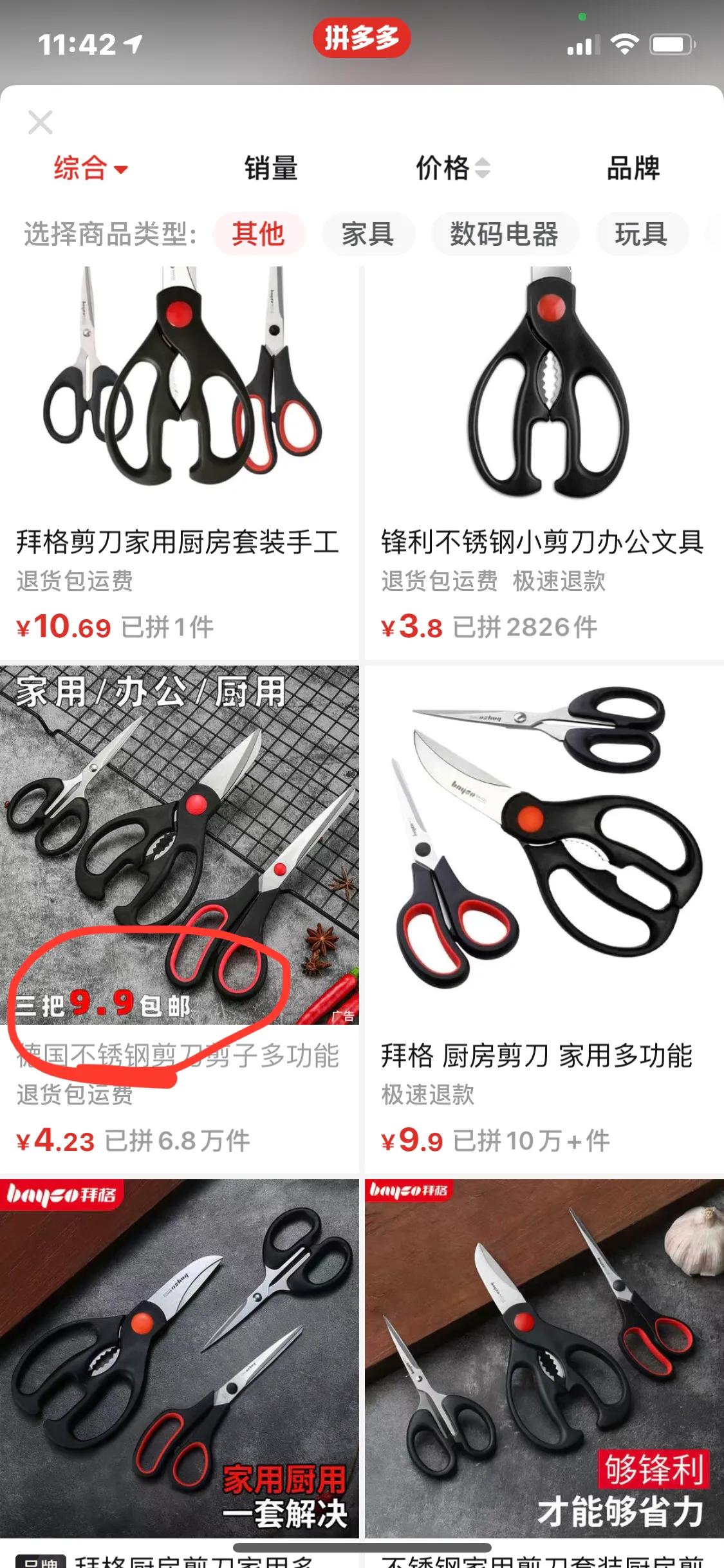The height and width of the screenshot is (1568, 724).
Task: Open 拜格 厨房剪刀 家用多功能 product for ¥9.9
Action: (544, 919)
